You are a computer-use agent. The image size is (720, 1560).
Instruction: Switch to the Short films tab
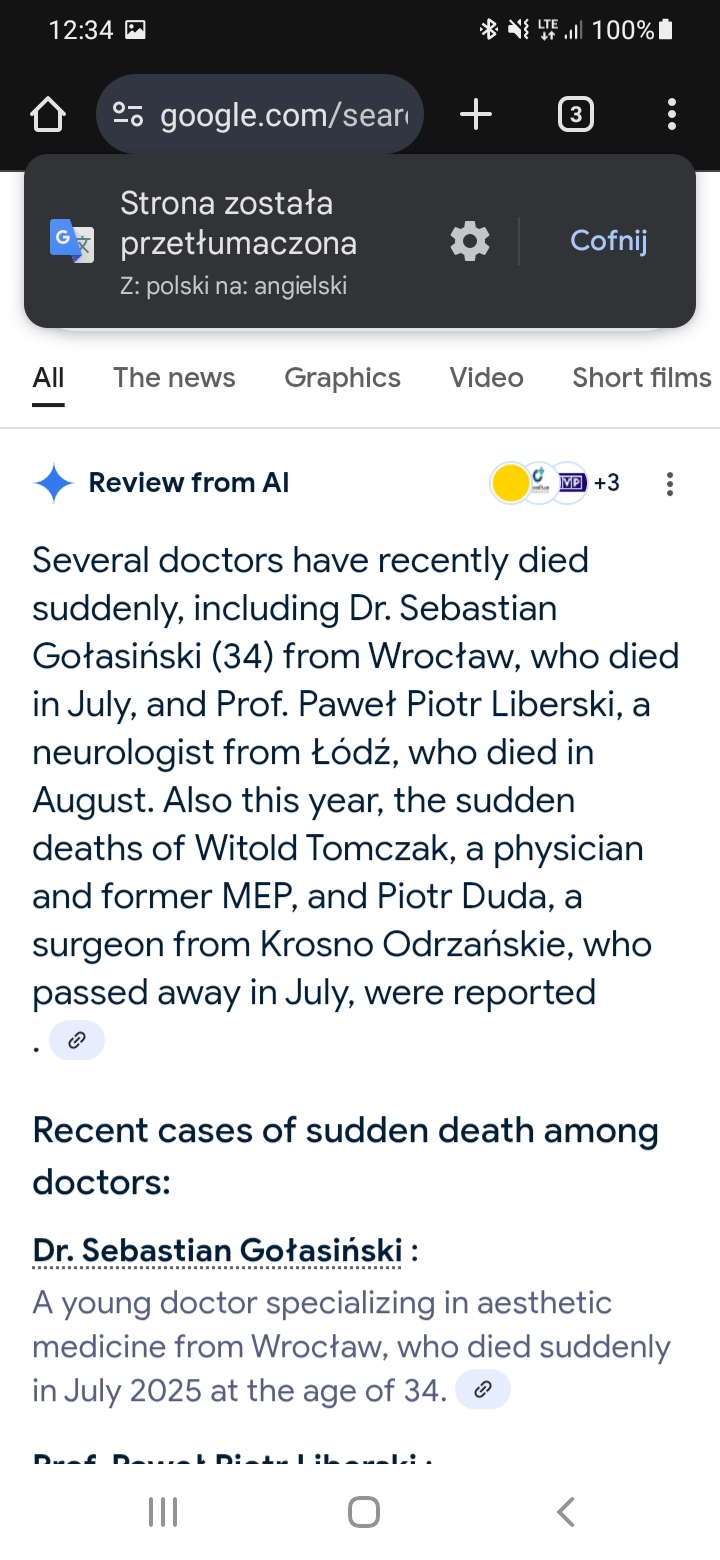pyautogui.click(x=641, y=377)
